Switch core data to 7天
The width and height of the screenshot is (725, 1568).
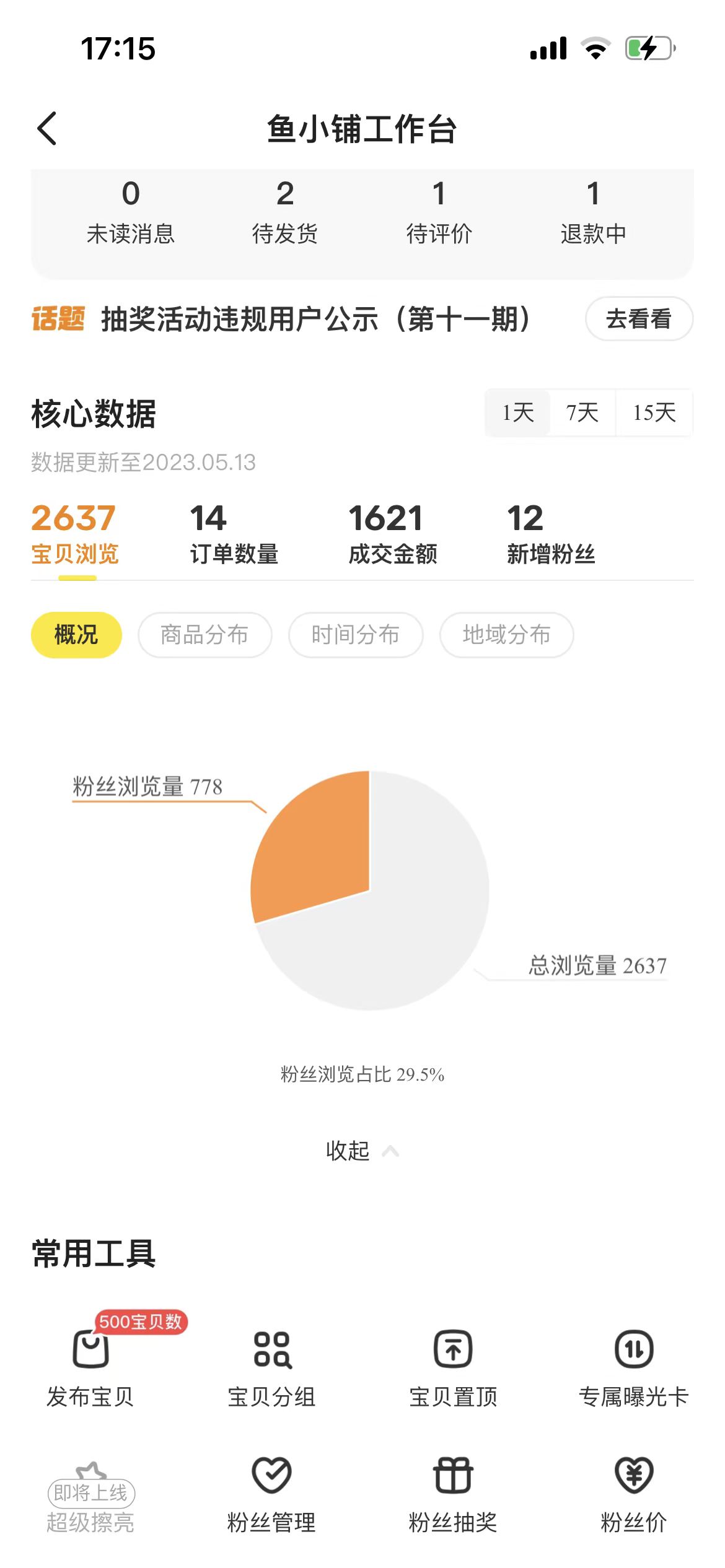pos(582,412)
